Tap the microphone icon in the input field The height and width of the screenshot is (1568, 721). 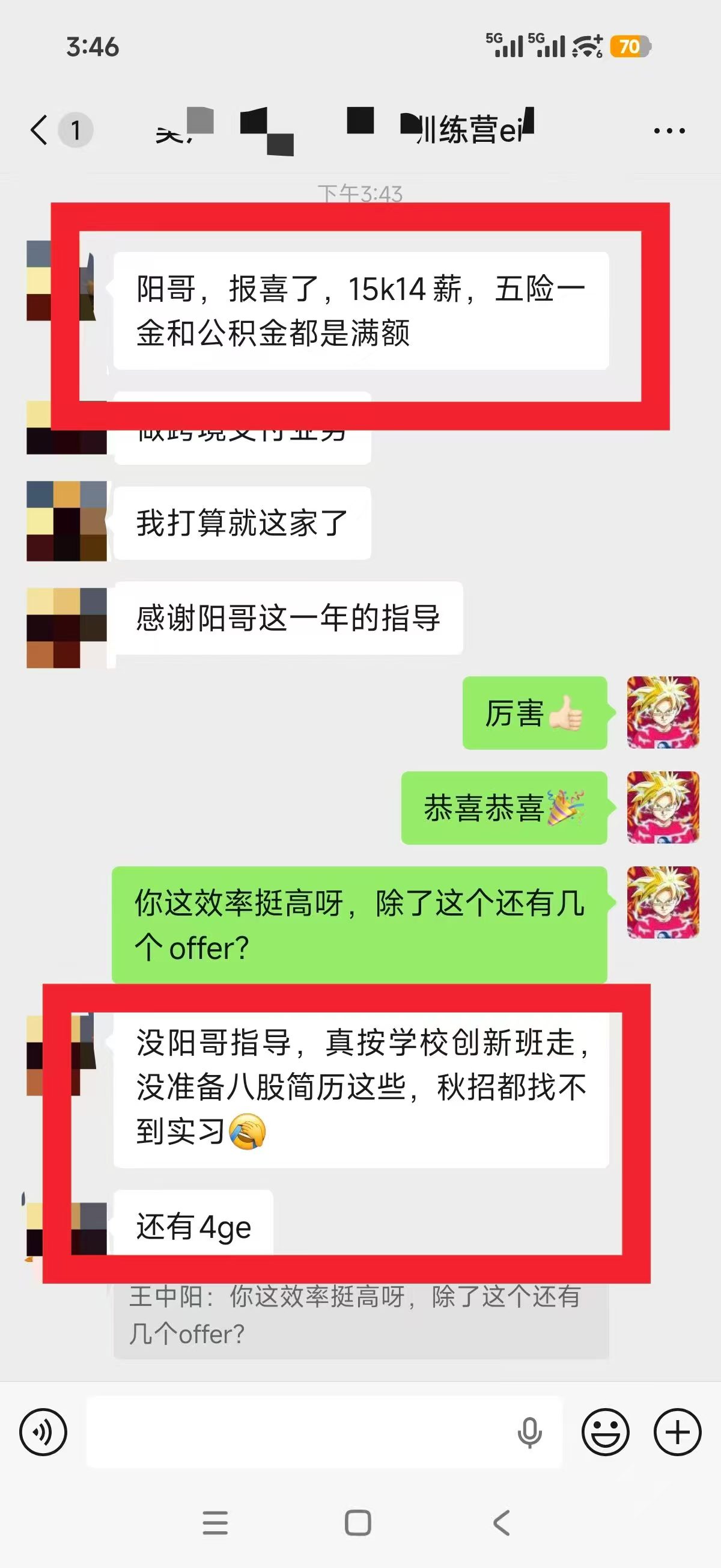click(x=529, y=1432)
